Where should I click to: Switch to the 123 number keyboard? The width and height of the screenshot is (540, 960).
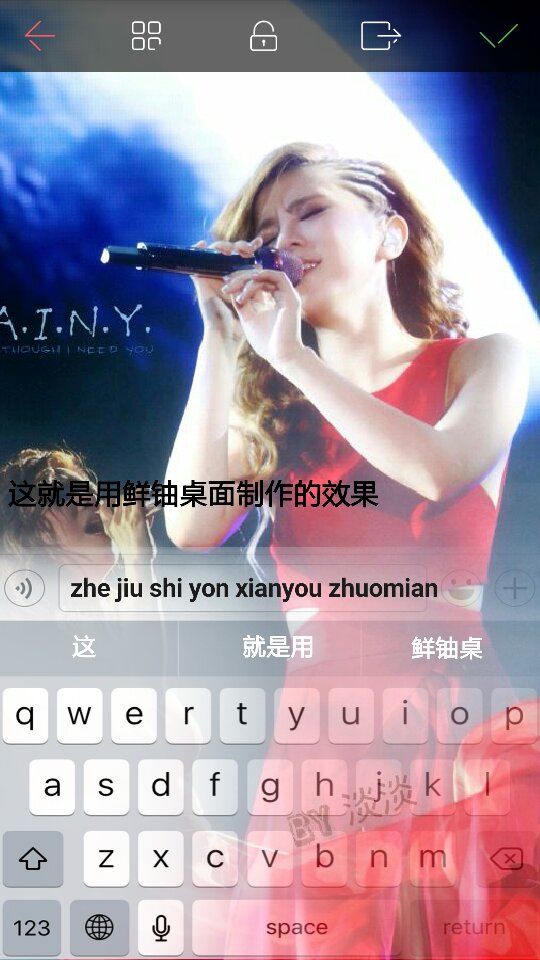[32, 928]
